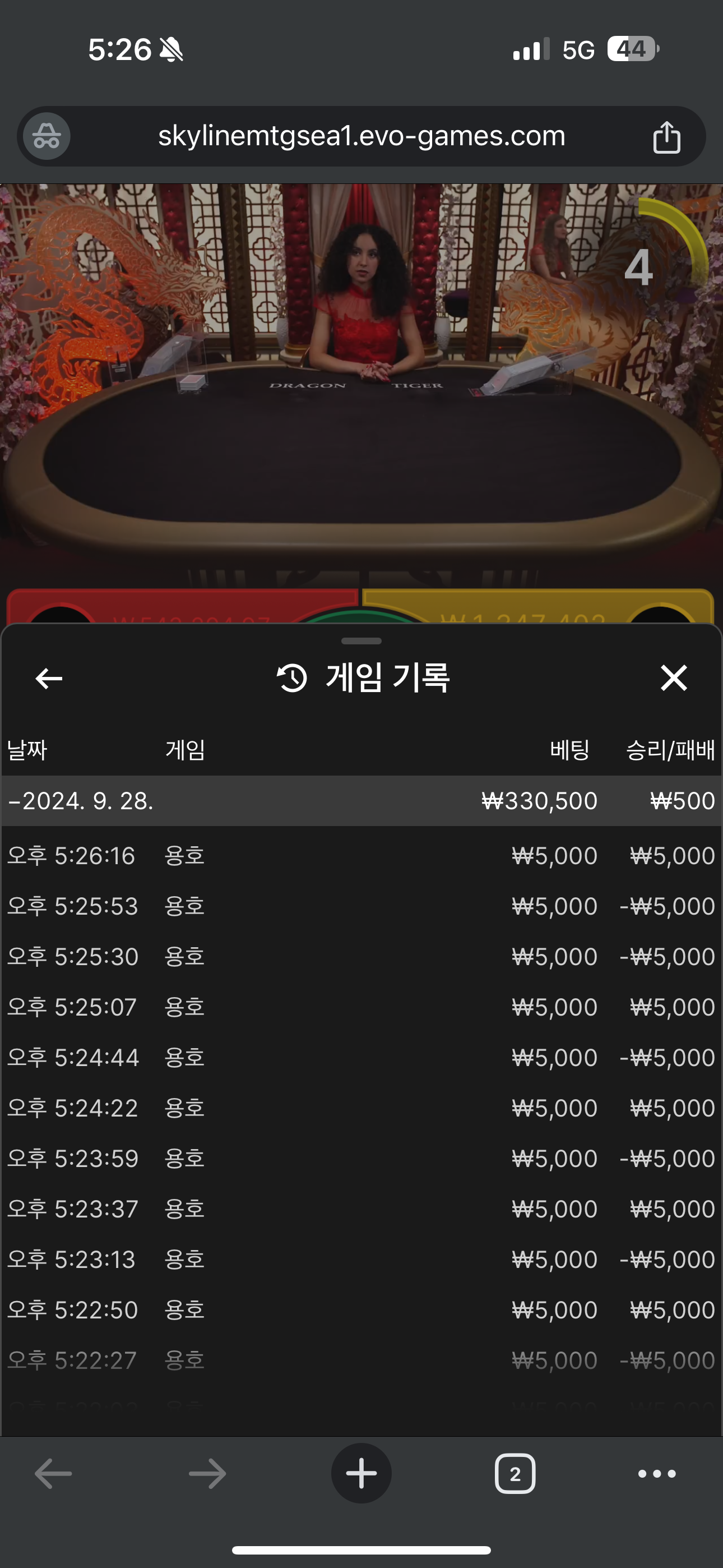Show the open tabs switcher
723x1568 pixels.
[515, 1474]
